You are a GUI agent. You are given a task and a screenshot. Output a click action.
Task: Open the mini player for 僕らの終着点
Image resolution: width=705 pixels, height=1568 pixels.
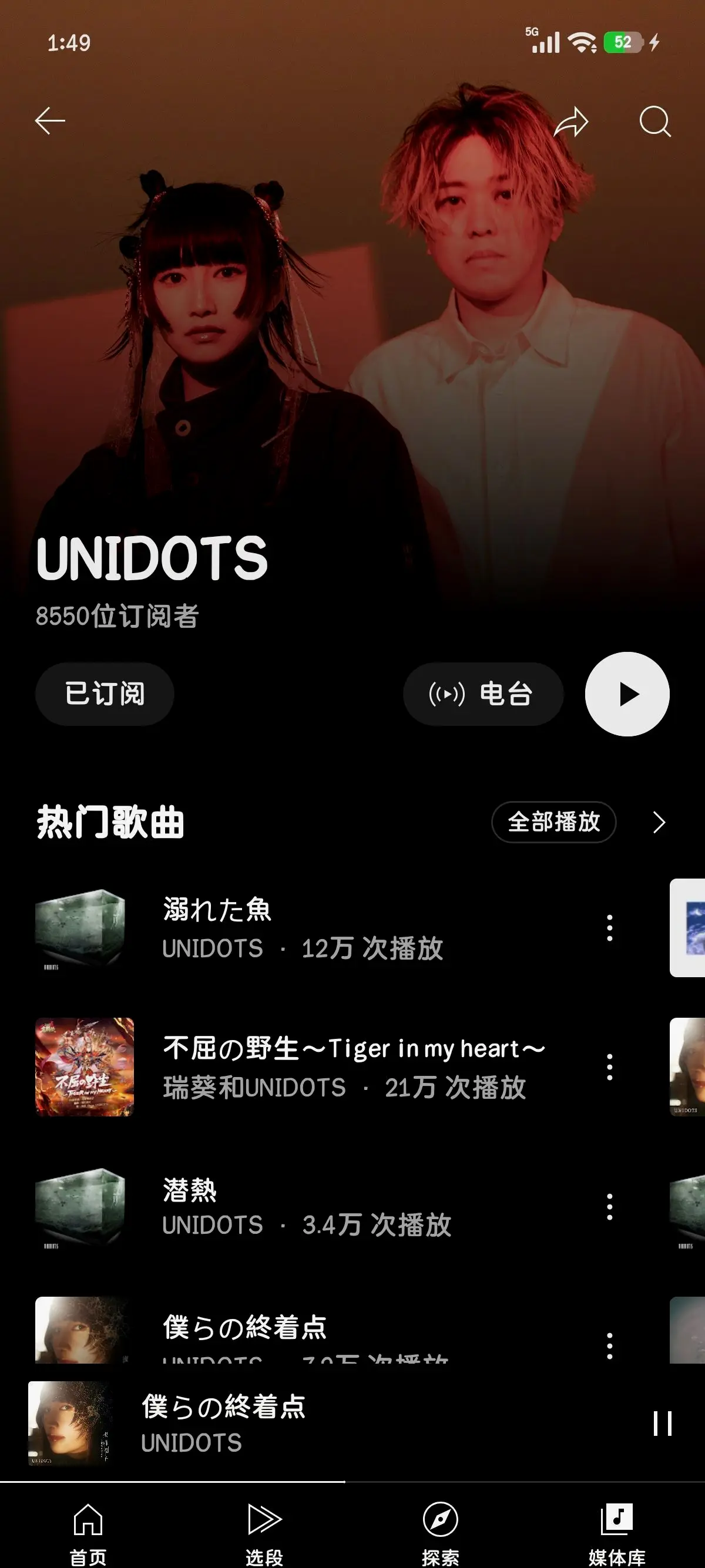tap(304, 1424)
